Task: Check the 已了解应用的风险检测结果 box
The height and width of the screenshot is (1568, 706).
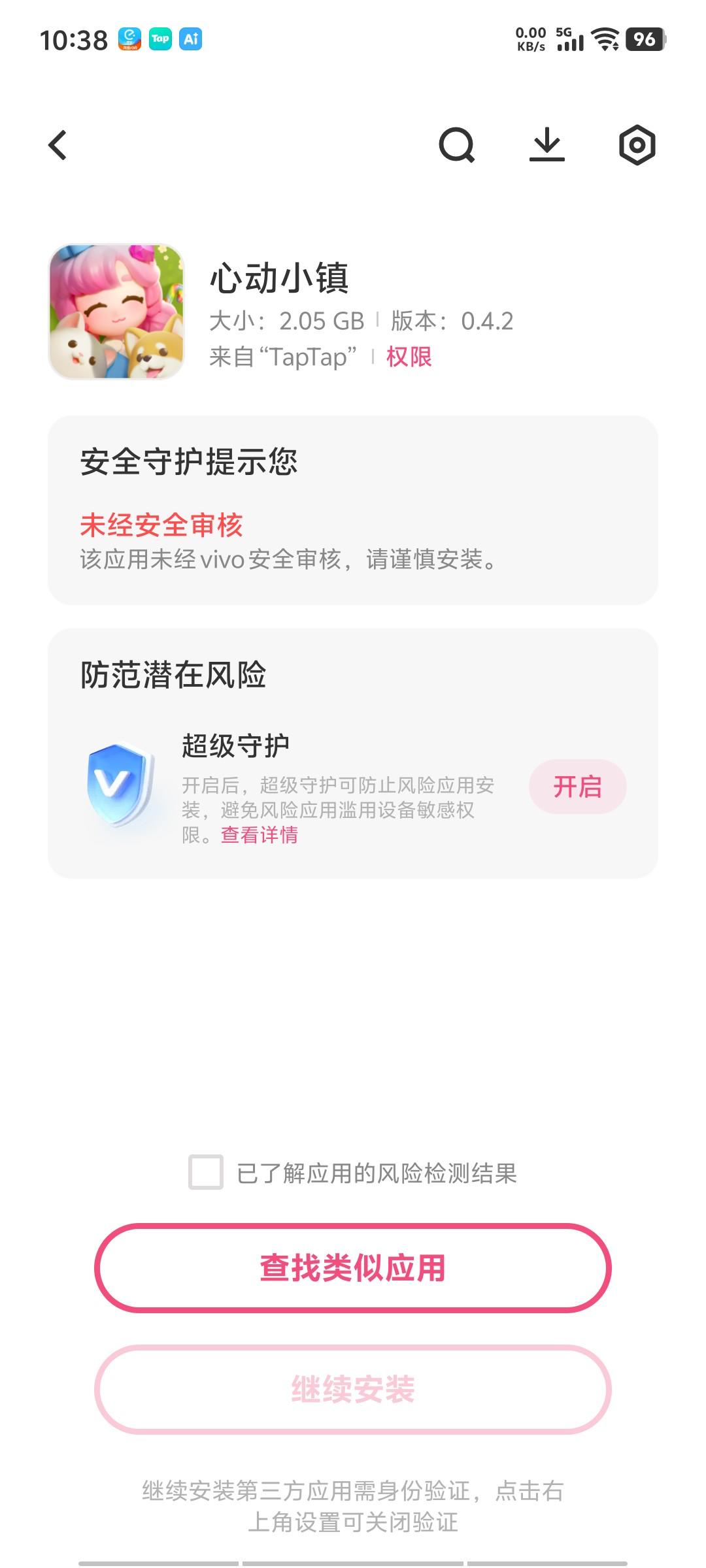Action: click(x=206, y=1172)
